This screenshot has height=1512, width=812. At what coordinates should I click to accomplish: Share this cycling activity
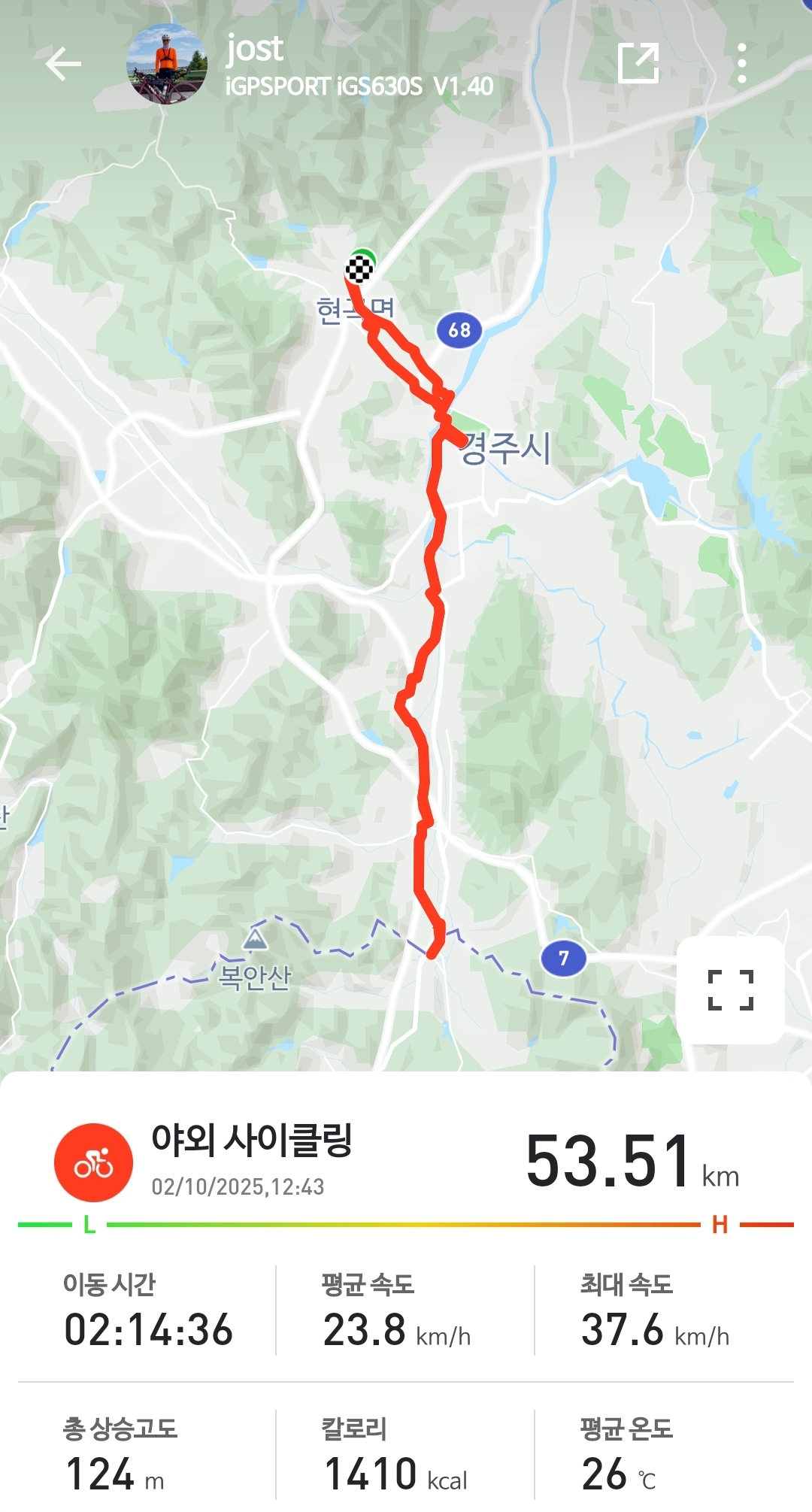coord(638,63)
